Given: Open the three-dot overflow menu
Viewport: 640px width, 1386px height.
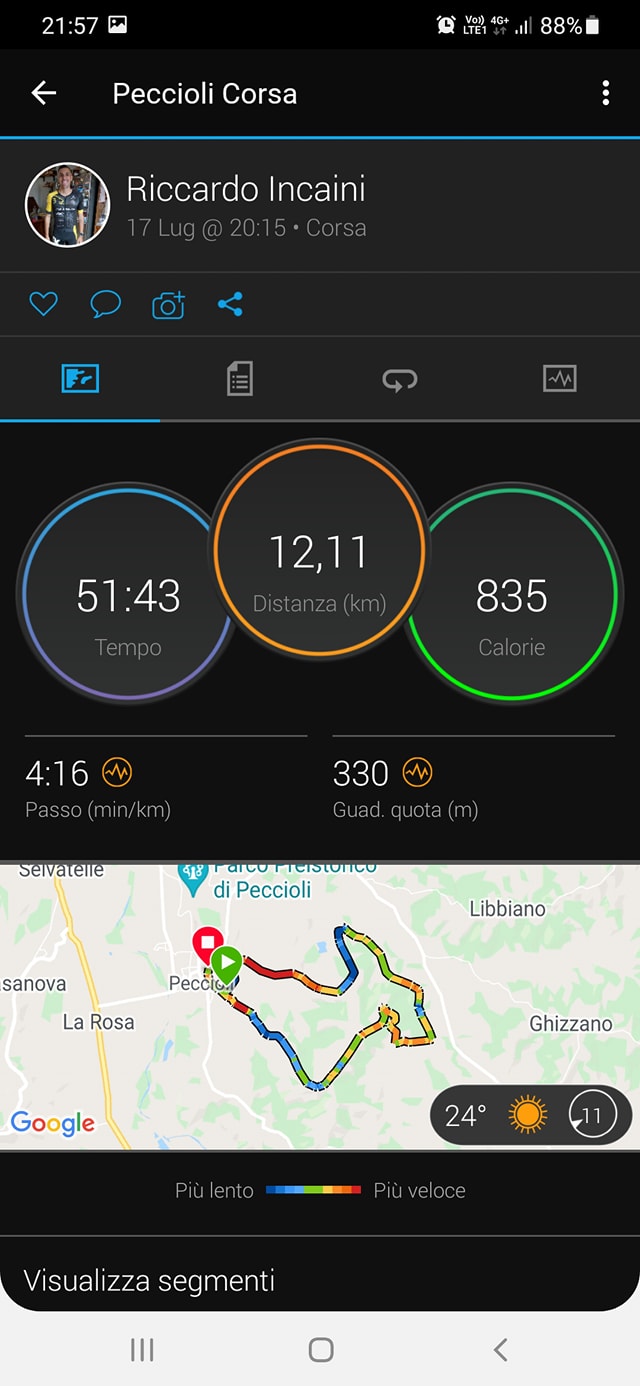Looking at the screenshot, I should (605, 94).
